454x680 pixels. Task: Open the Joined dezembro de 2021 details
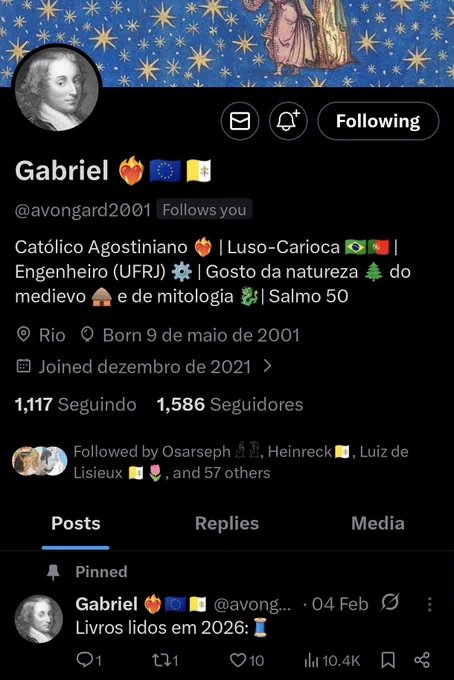tap(144, 367)
